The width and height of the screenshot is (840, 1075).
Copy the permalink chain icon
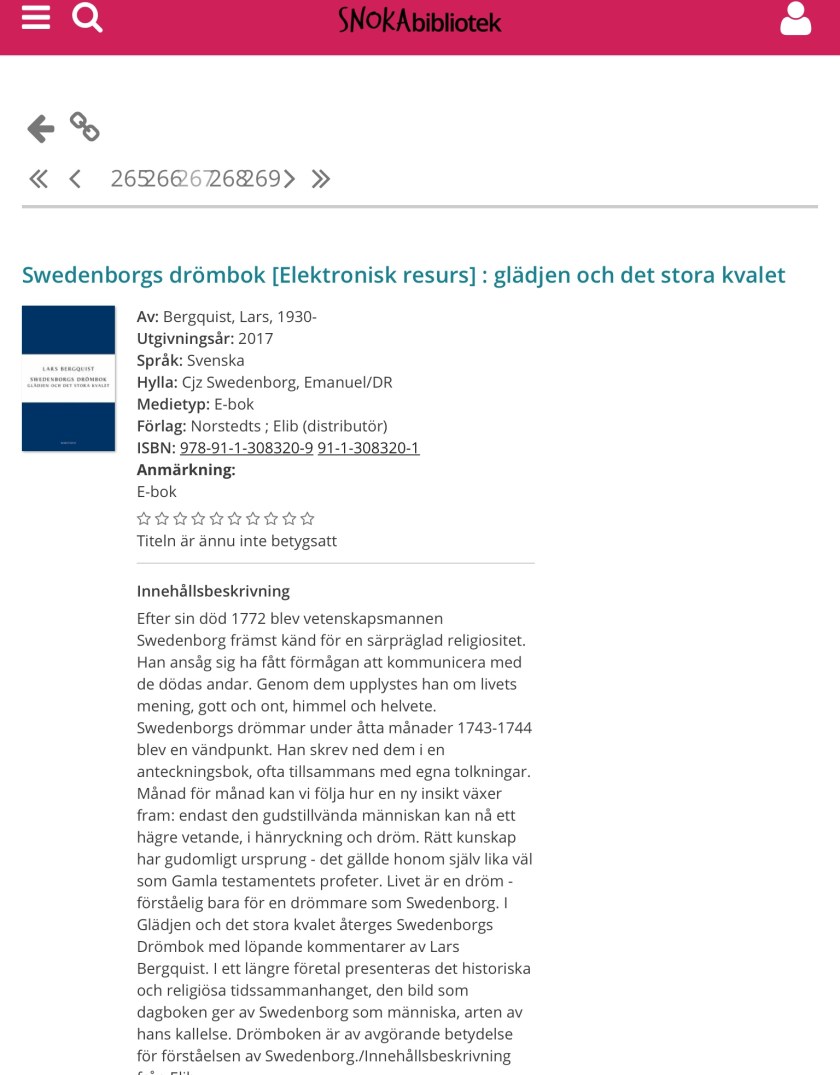coord(85,127)
